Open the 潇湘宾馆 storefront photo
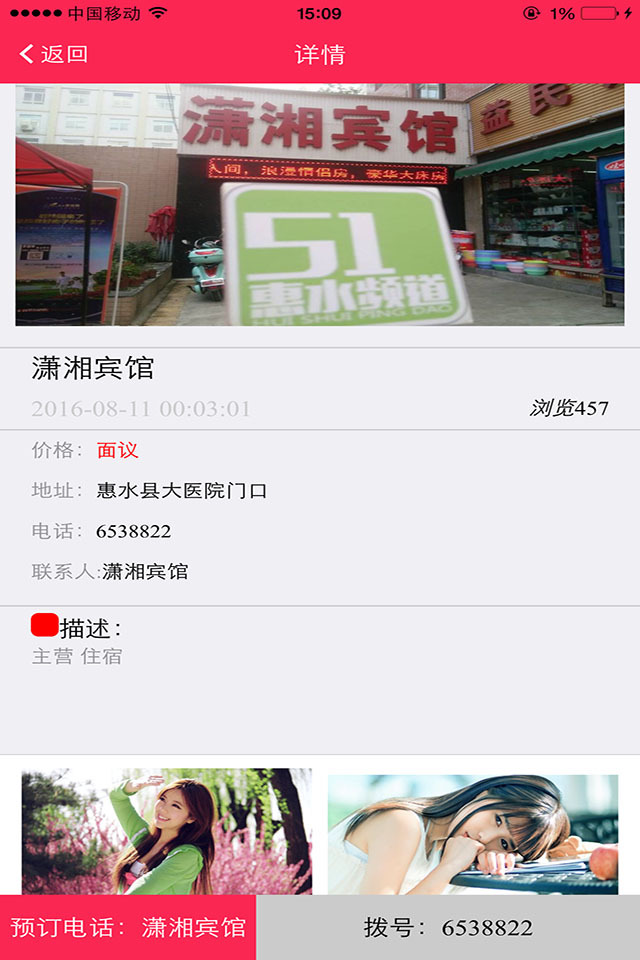 point(320,205)
